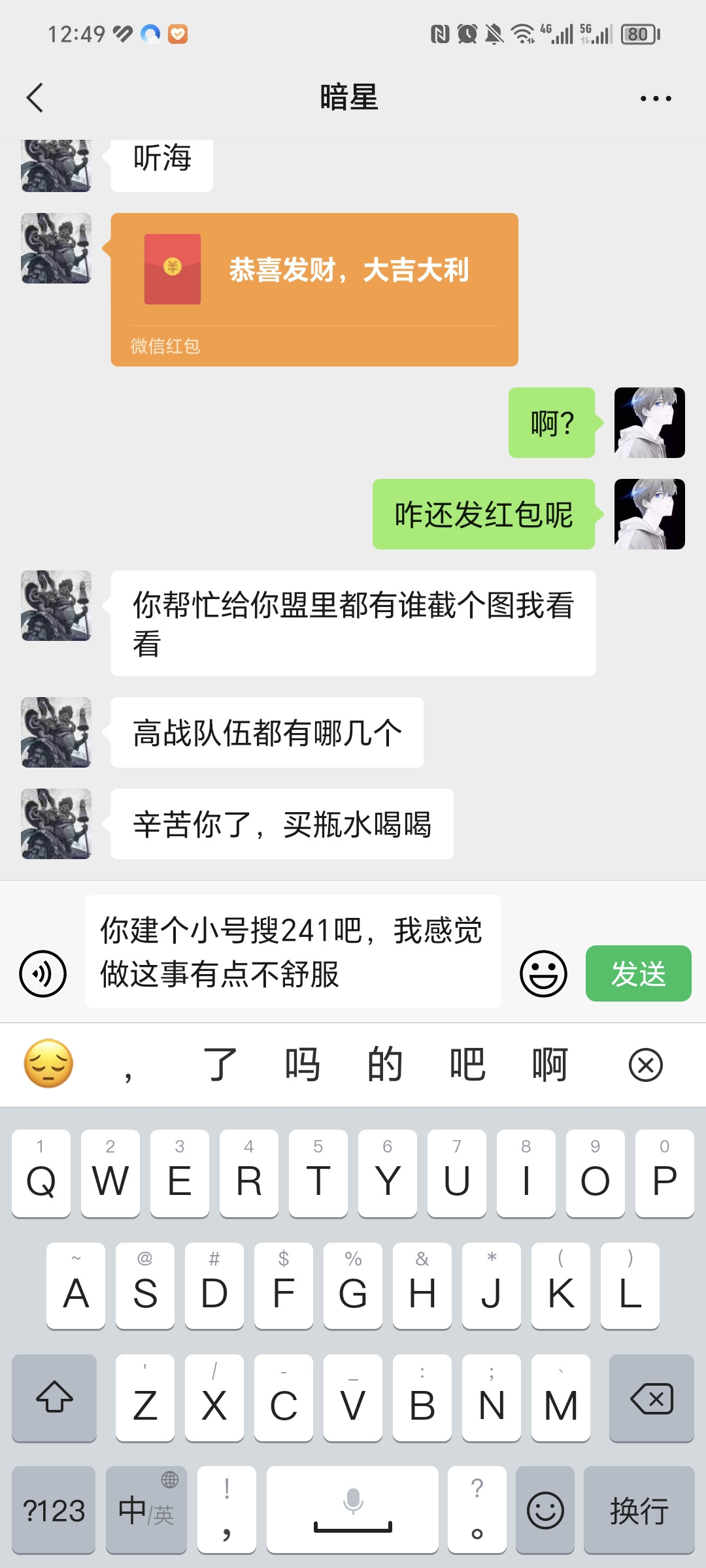Viewport: 706px width, 1568px height.
Task: Tap the message text input field
Action: [293, 952]
